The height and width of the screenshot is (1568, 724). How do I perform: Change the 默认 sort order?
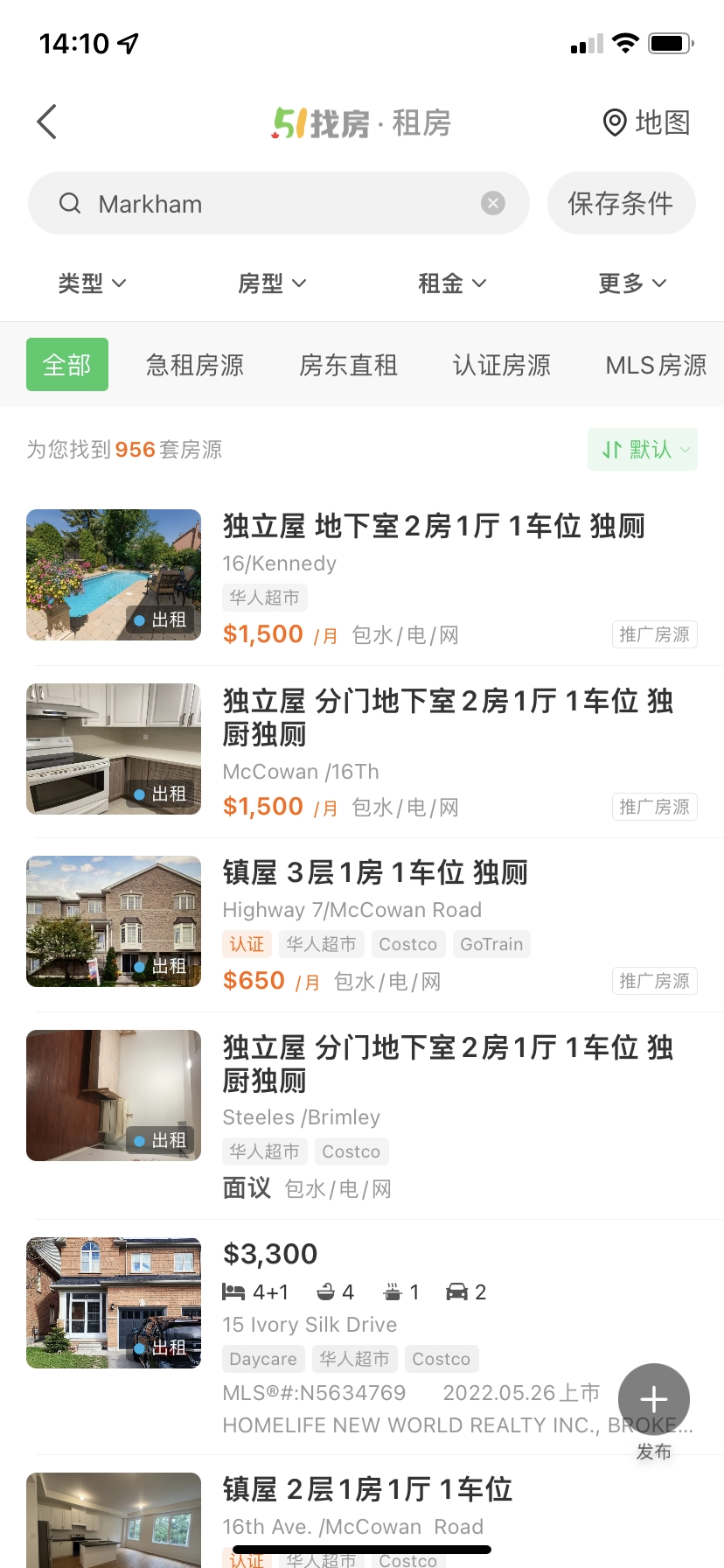tap(643, 450)
